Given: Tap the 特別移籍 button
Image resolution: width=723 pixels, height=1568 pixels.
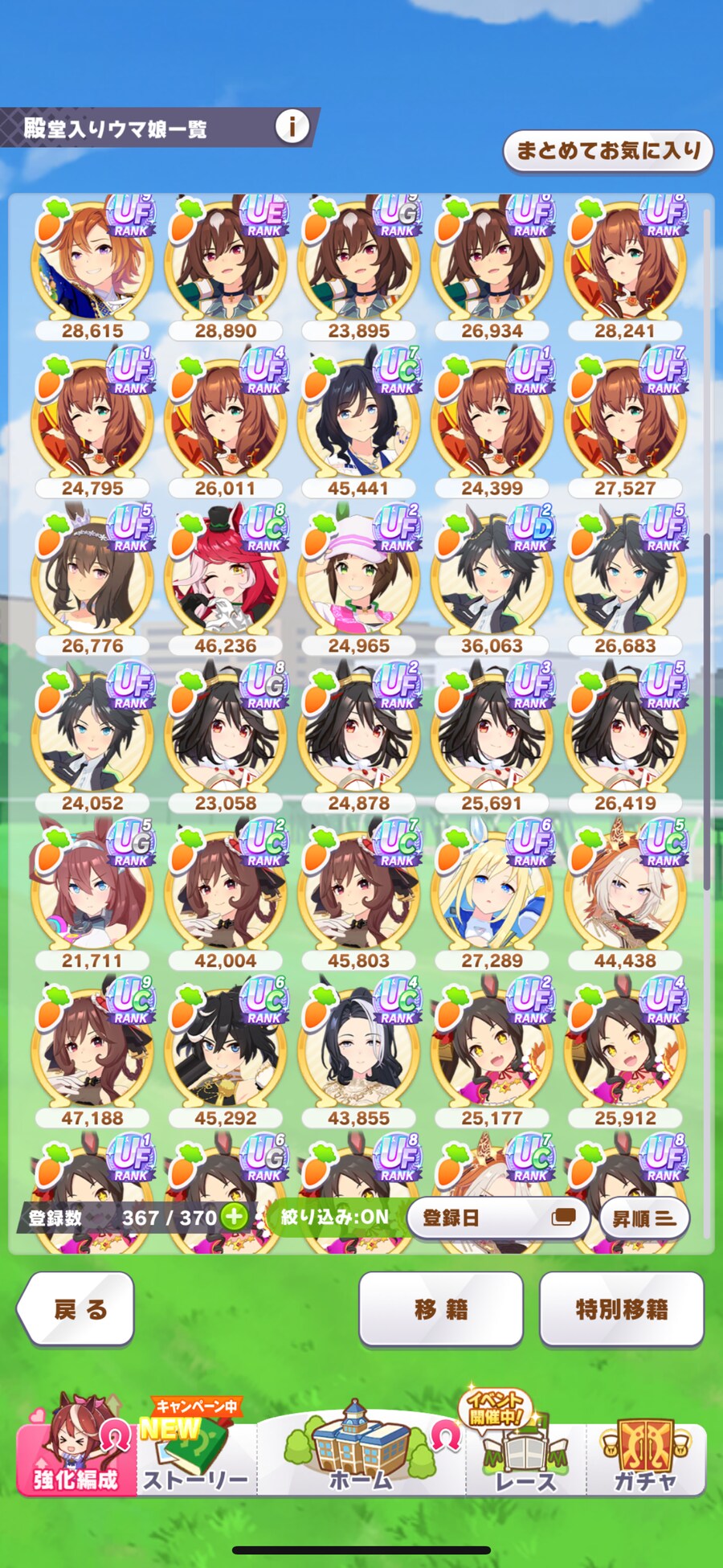Looking at the screenshot, I should click(621, 1309).
